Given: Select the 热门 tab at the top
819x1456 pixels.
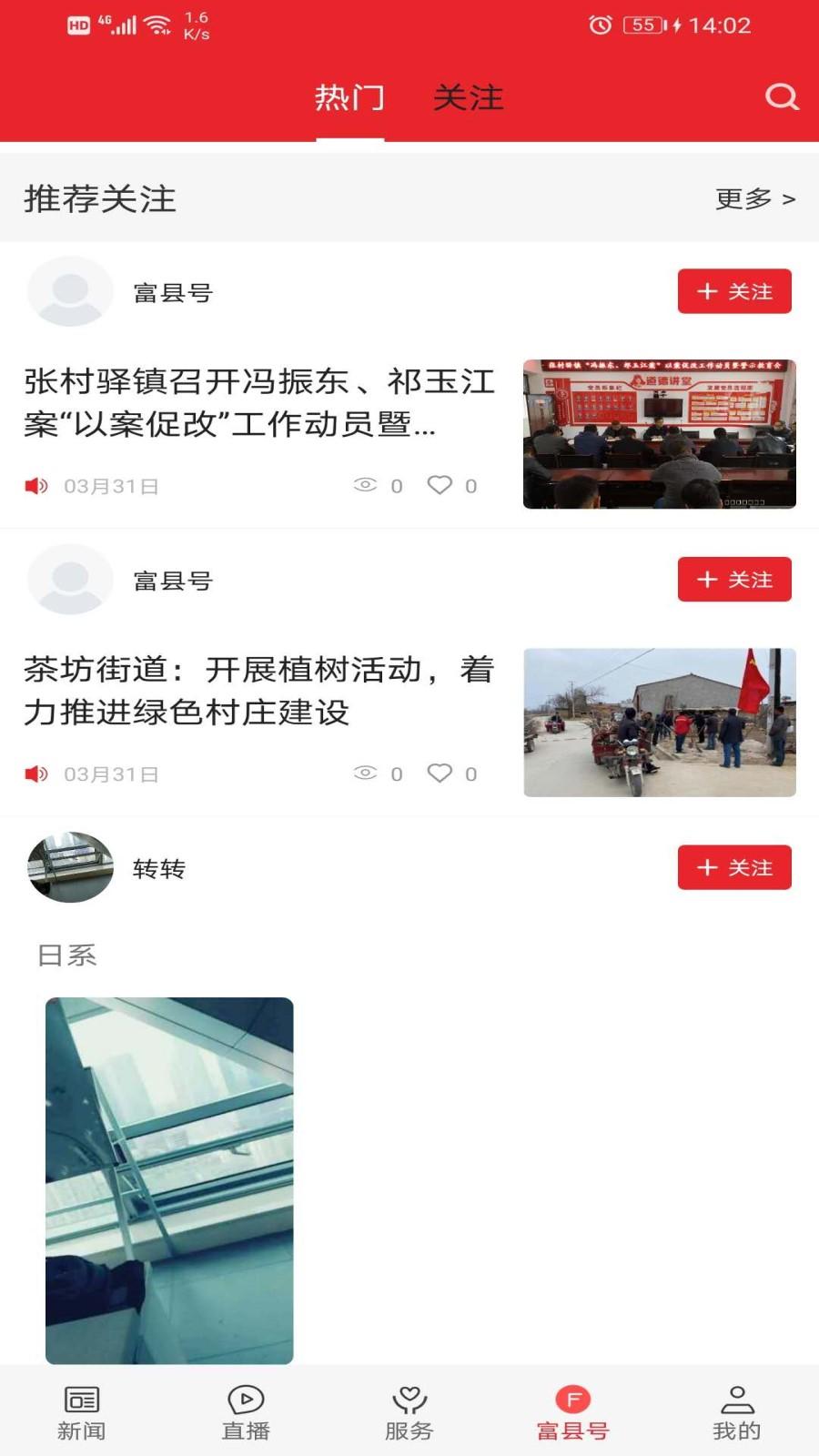Looking at the screenshot, I should [x=350, y=98].
